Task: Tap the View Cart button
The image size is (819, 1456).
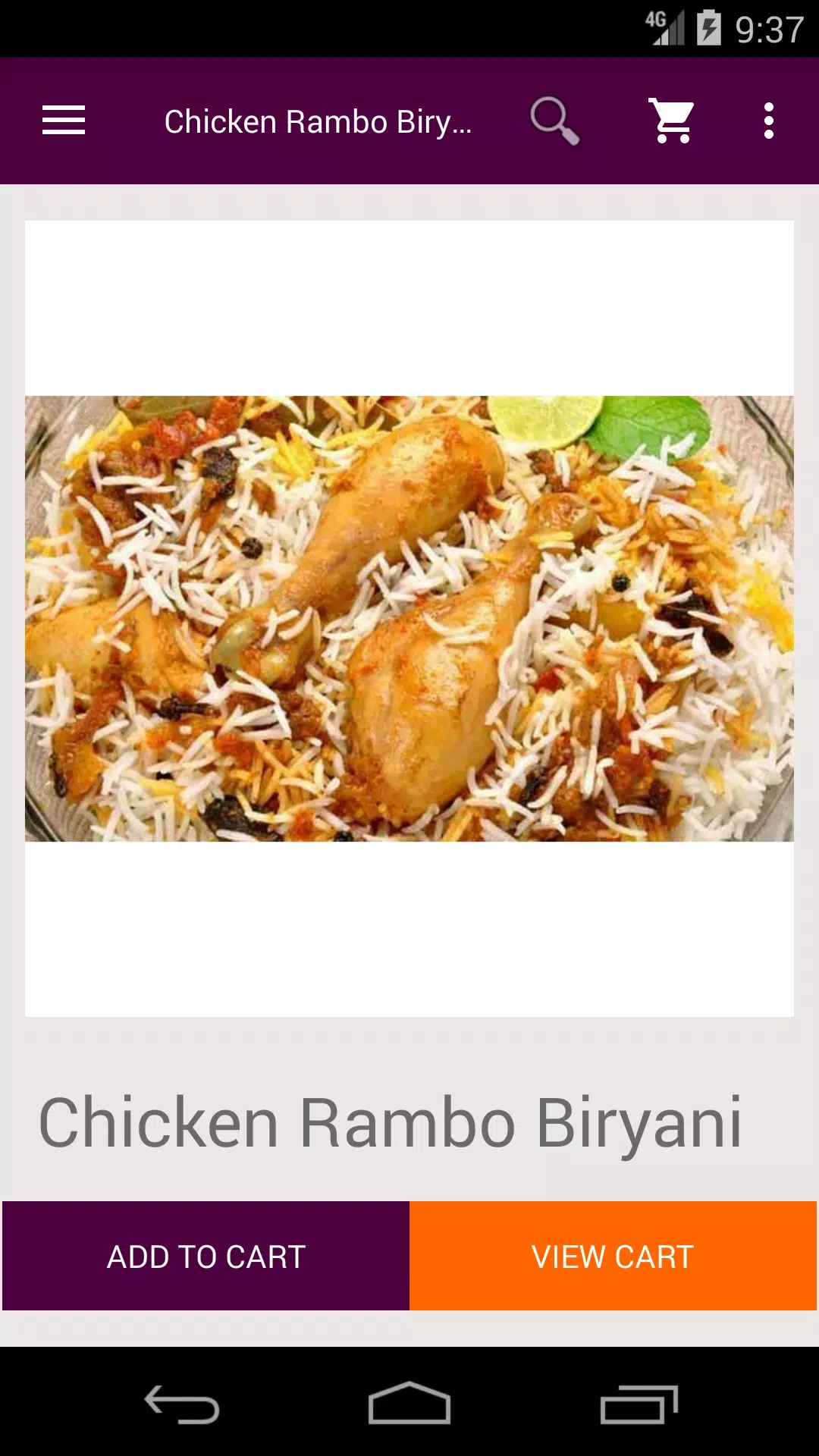Action: click(613, 1256)
